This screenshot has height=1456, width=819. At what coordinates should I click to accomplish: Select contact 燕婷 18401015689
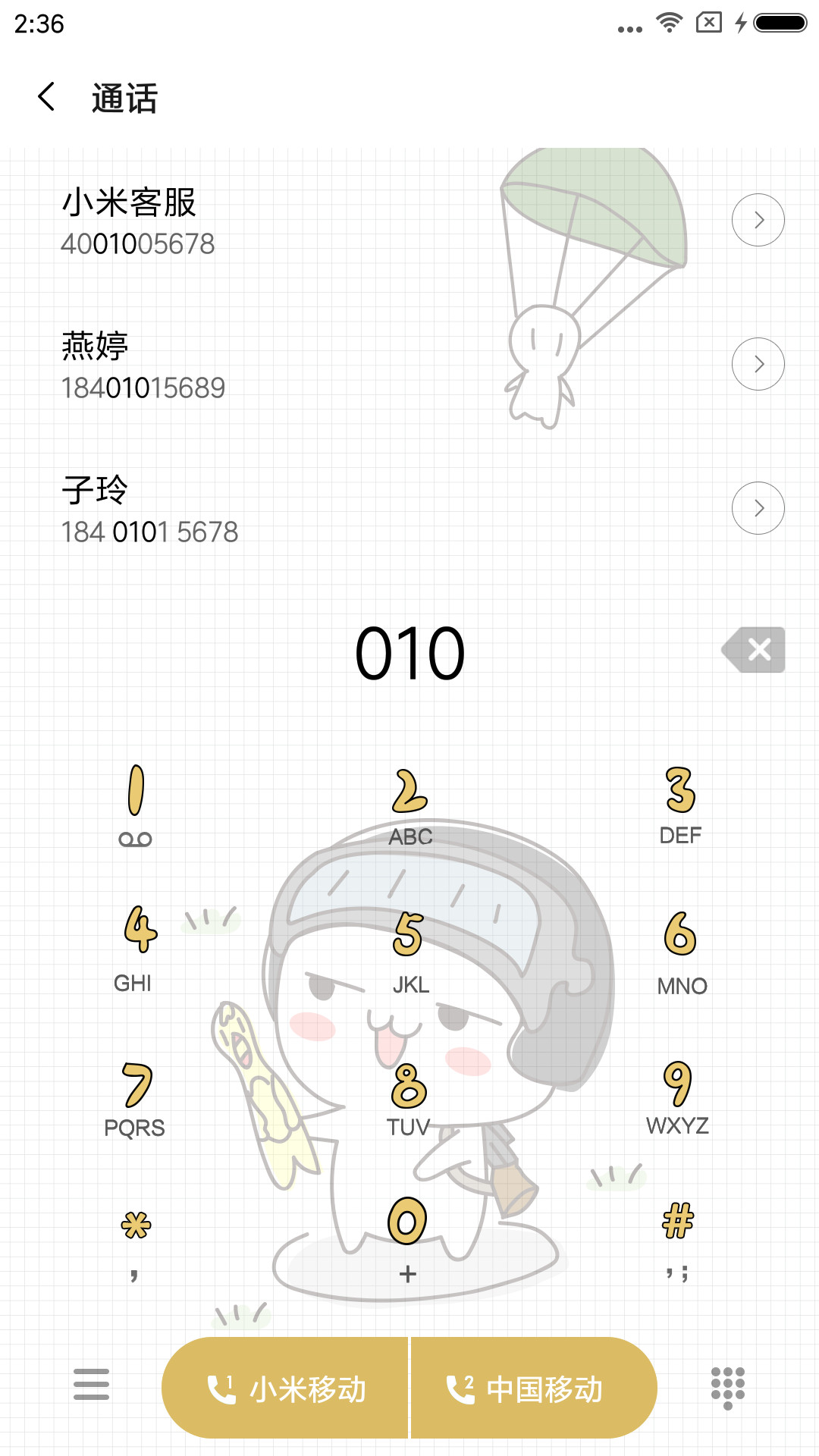click(x=364, y=364)
